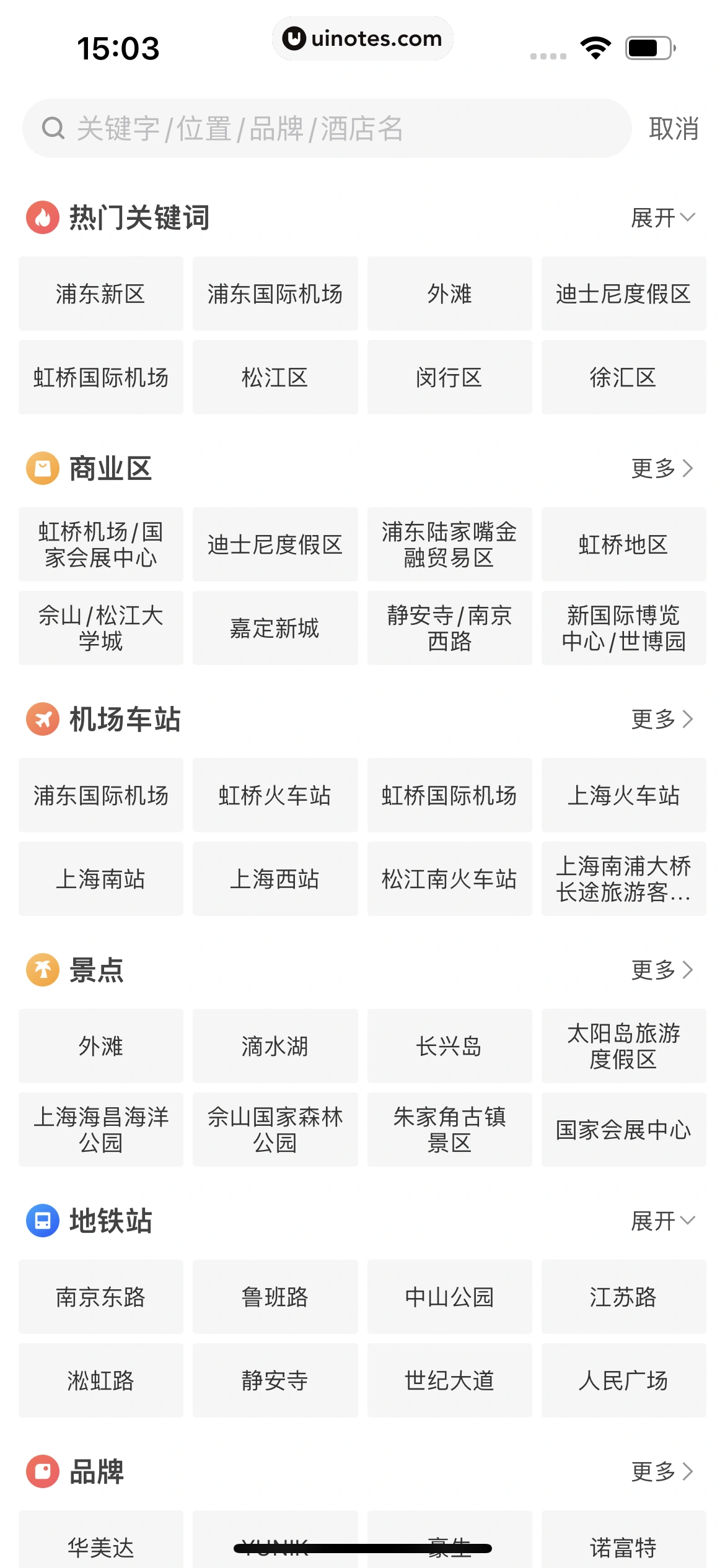View more 机场车站 options
725x1568 pixels.
[x=662, y=720]
